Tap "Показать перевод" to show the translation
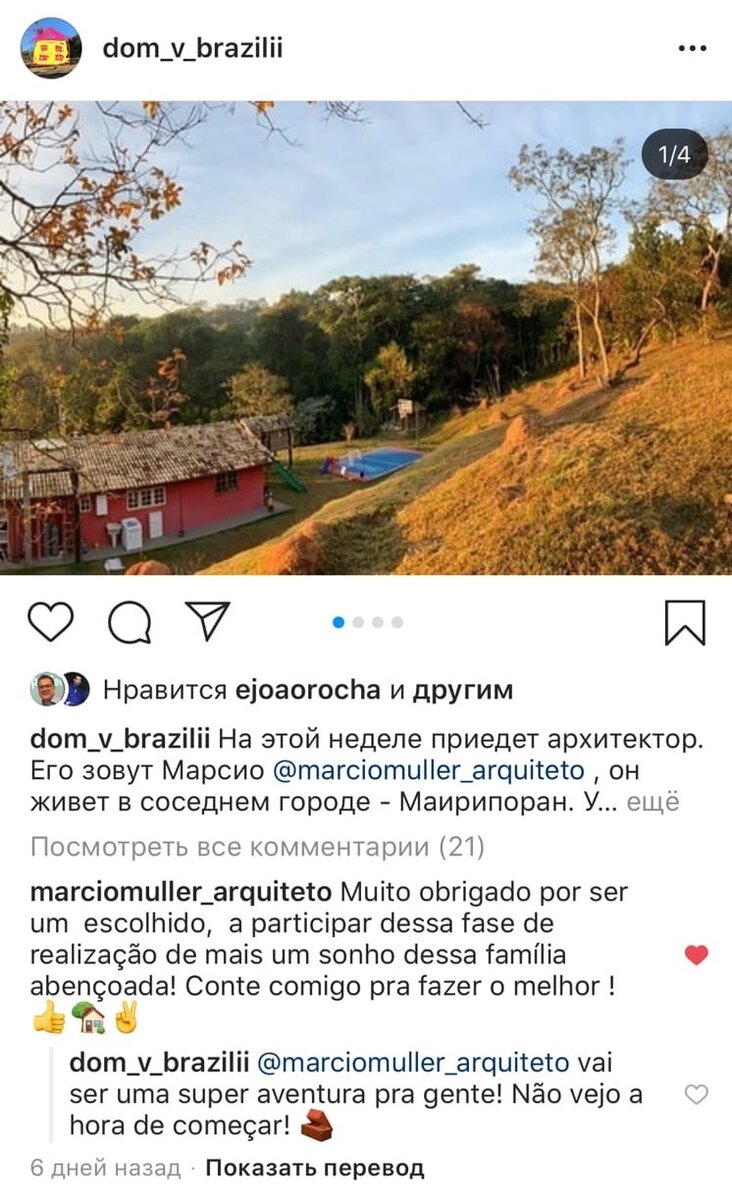The image size is (732, 1200). click(315, 1167)
